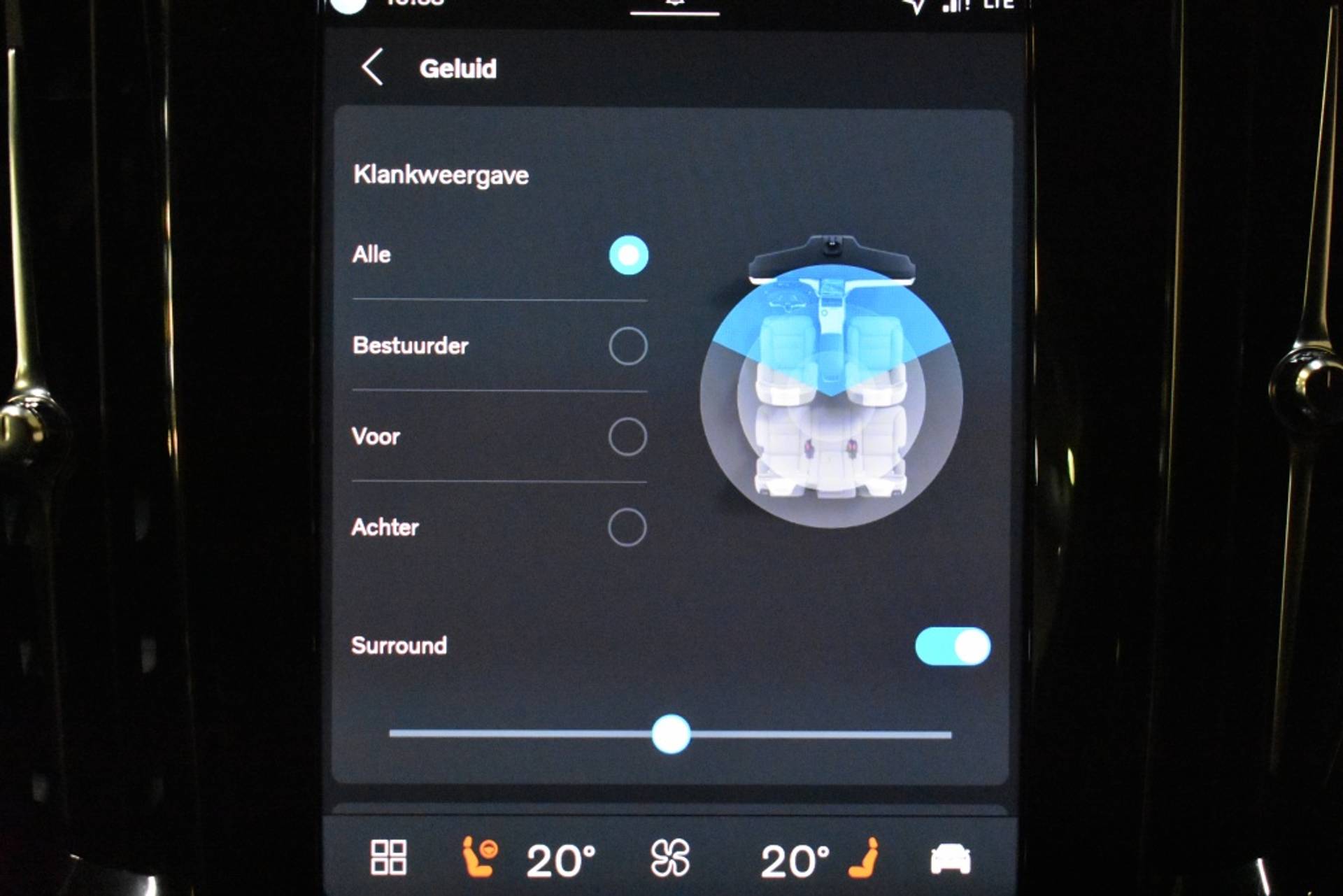Choose Achter as sound focus
The image size is (1343, 896).
point(627,527)
